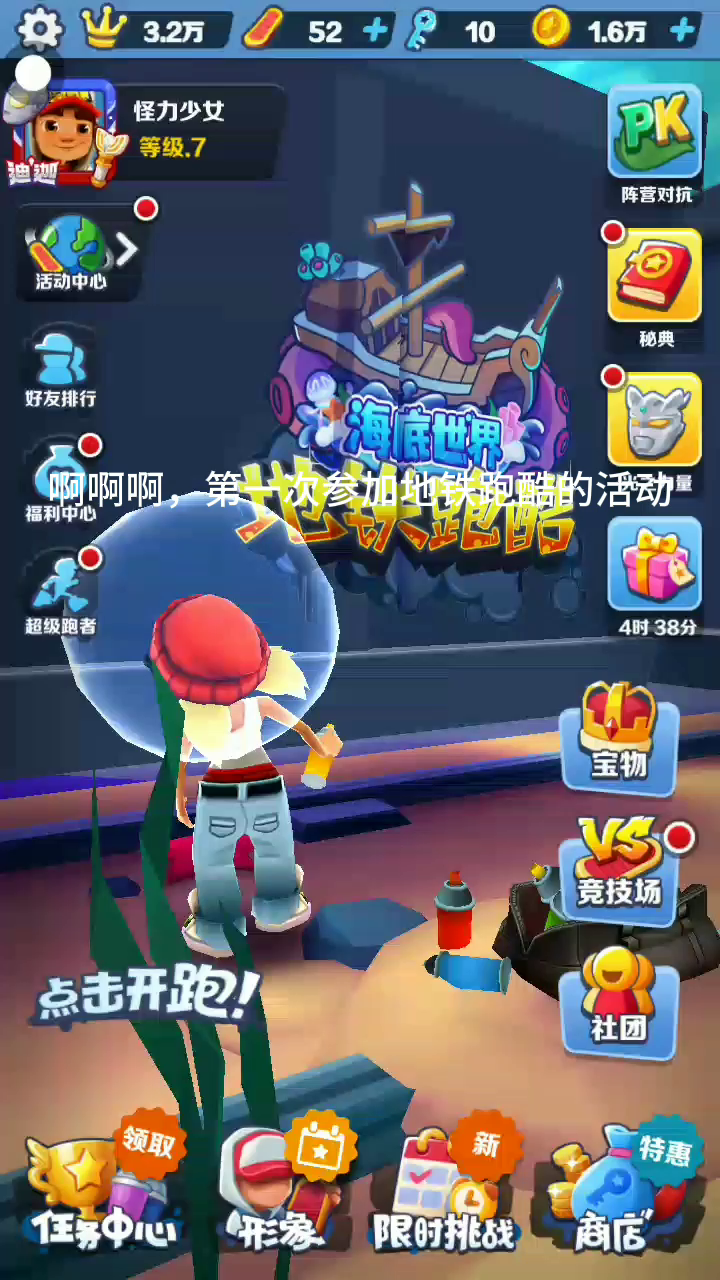Image resolution: width=720 pixels, height=1280 pixels.
Task: Open 活动中心 activity center
Action: click(x=72, y=252)
